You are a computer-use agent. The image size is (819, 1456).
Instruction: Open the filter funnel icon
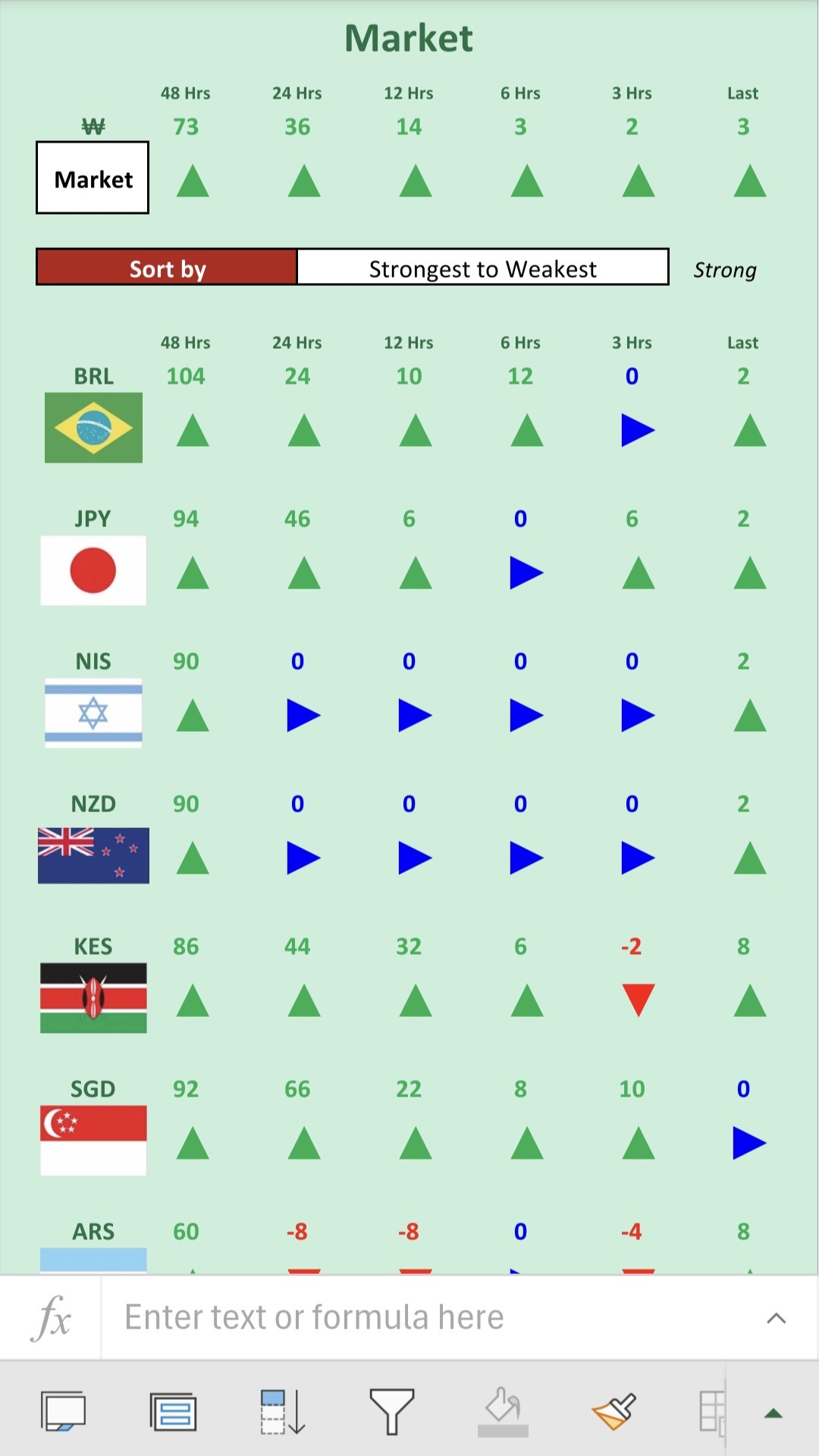391,1411
